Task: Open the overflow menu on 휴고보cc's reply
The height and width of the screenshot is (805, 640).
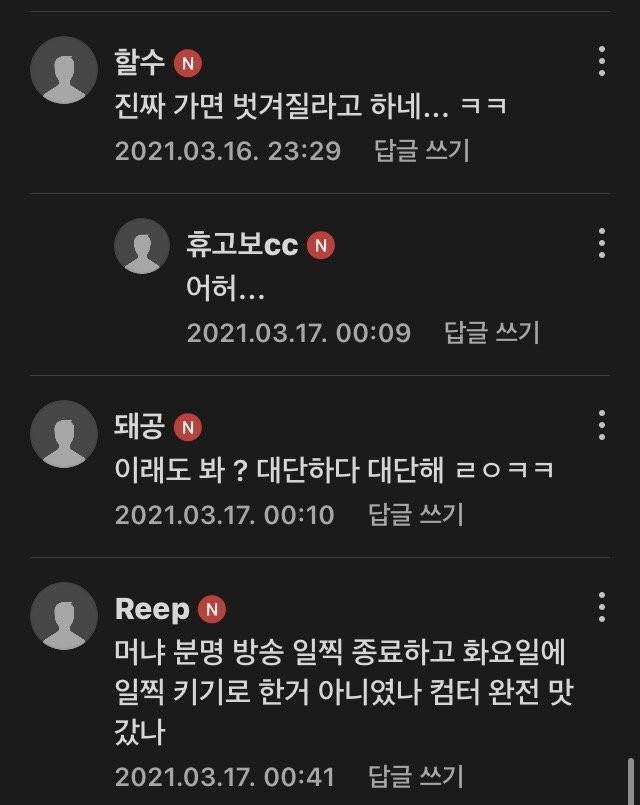Action: pyautogui.click(x=601, y=243)
